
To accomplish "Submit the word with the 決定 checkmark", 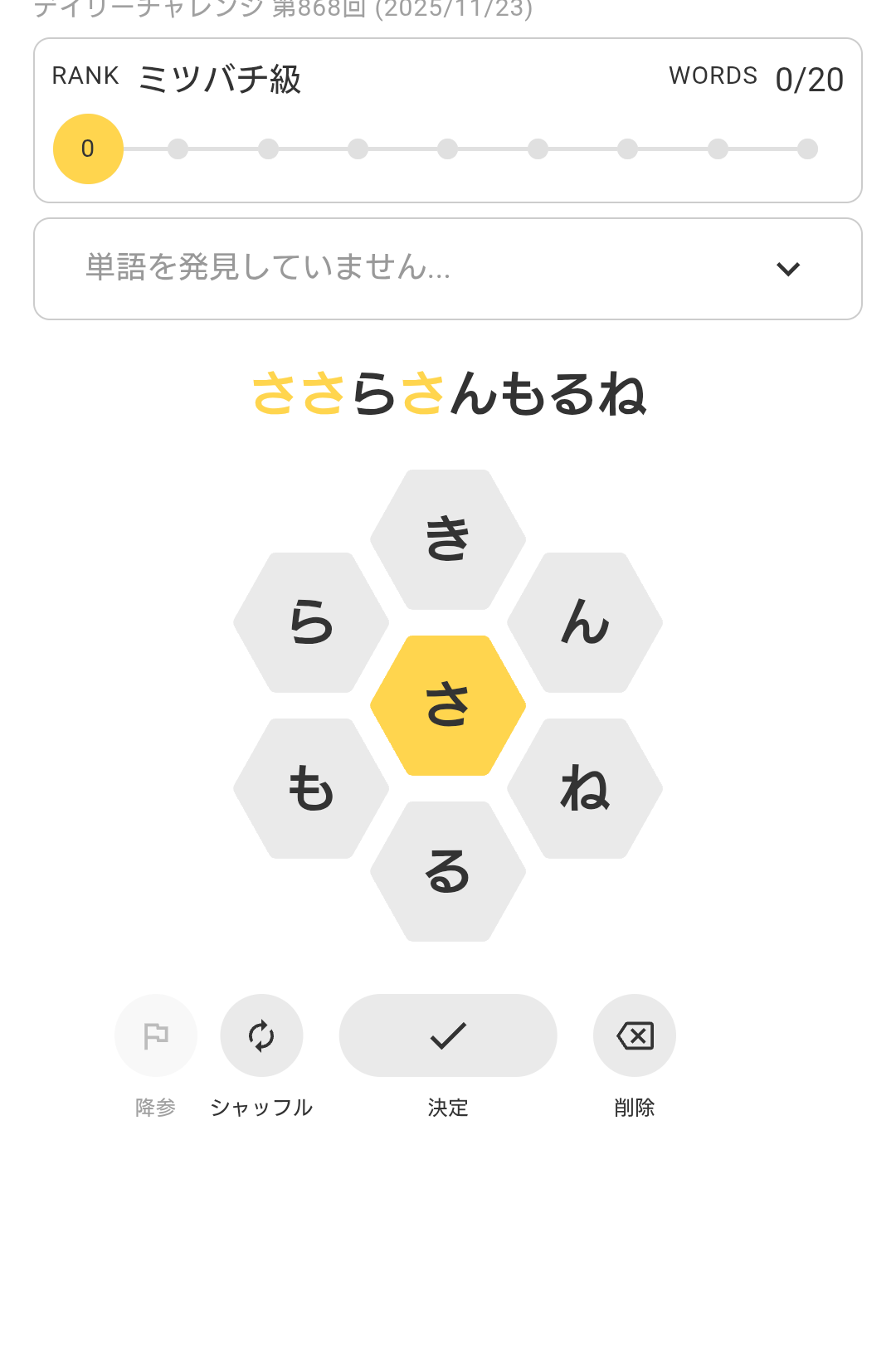I will pyautogui.click(x=448, y=1035).
